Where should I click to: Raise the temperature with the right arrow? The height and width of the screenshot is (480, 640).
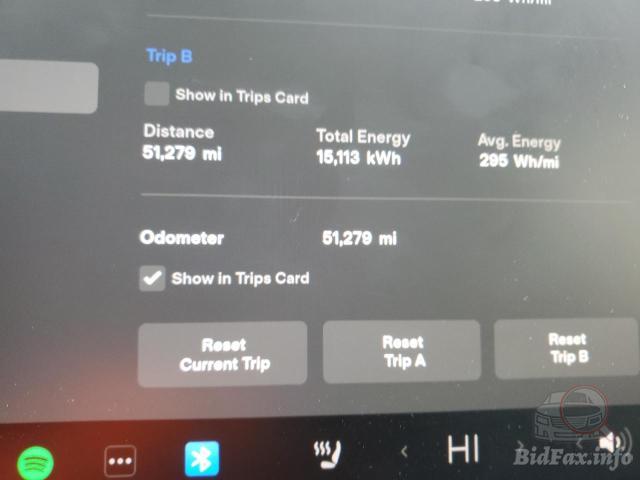(520, 446)
